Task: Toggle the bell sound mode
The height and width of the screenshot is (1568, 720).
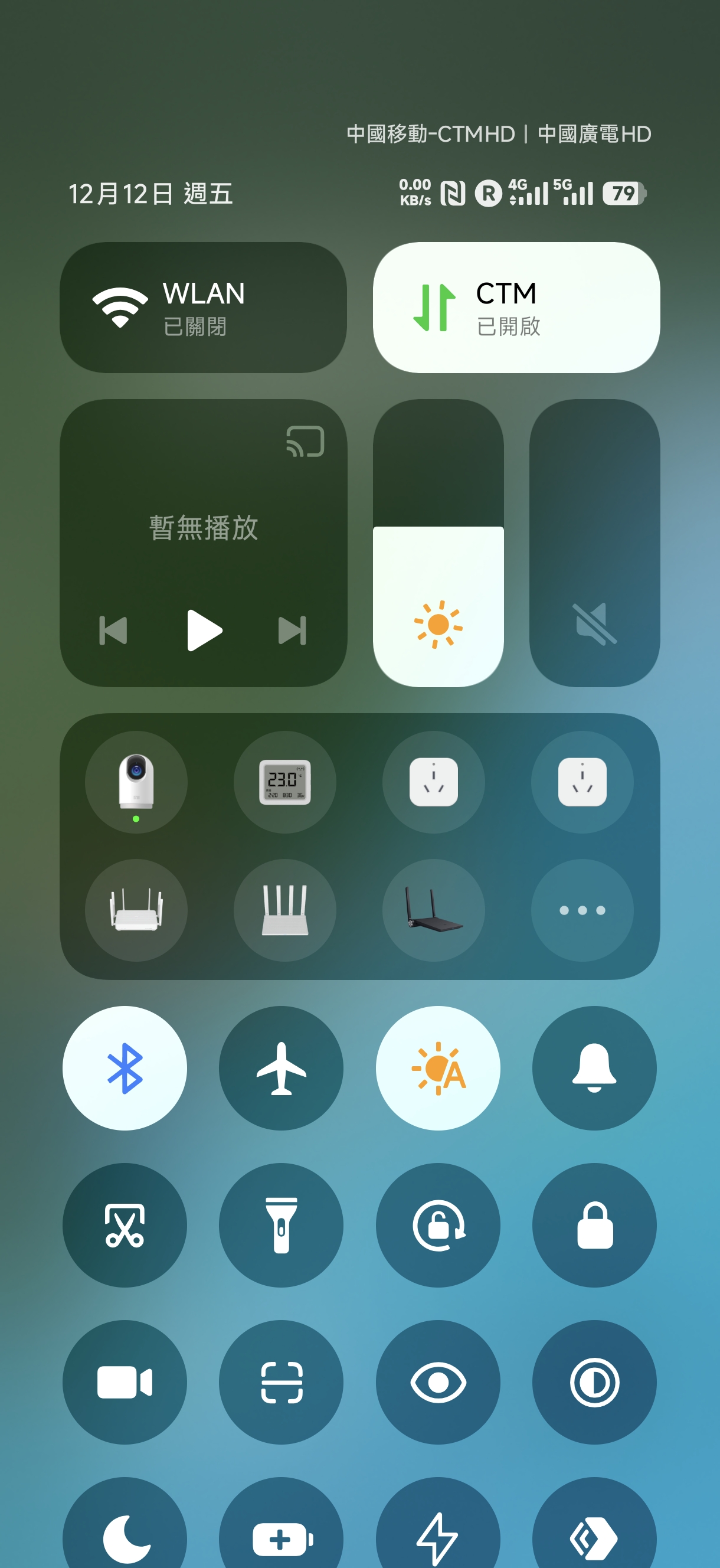Action: click(x=594, y=1067)
